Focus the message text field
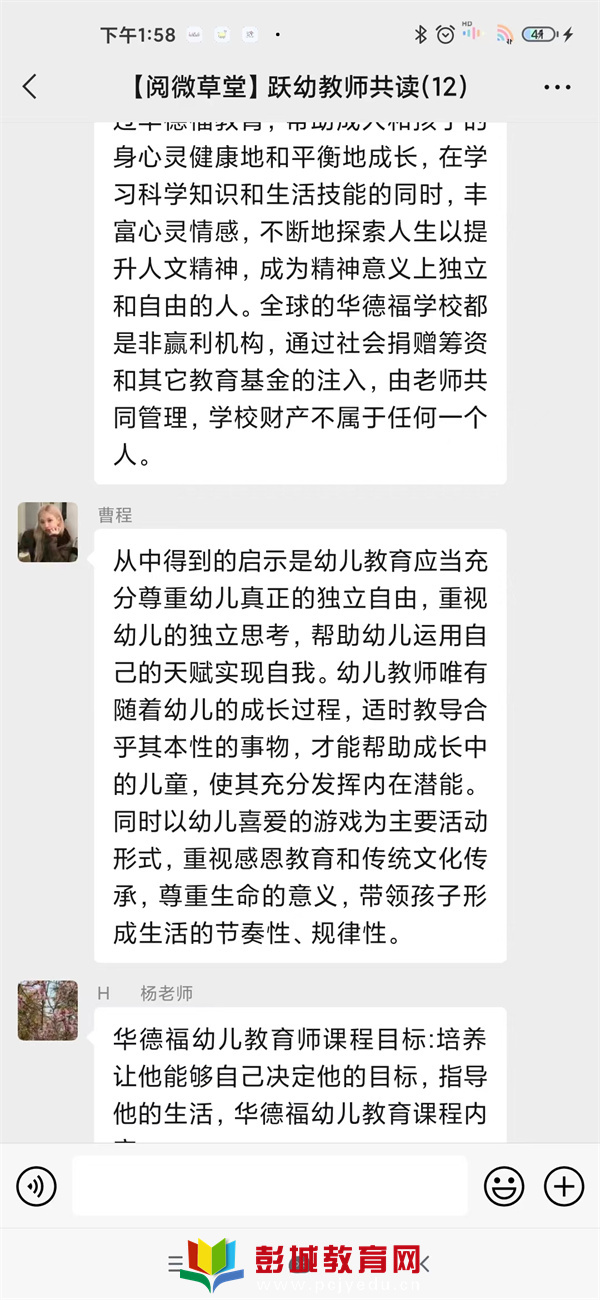600x1300 pixels. 270,1187
